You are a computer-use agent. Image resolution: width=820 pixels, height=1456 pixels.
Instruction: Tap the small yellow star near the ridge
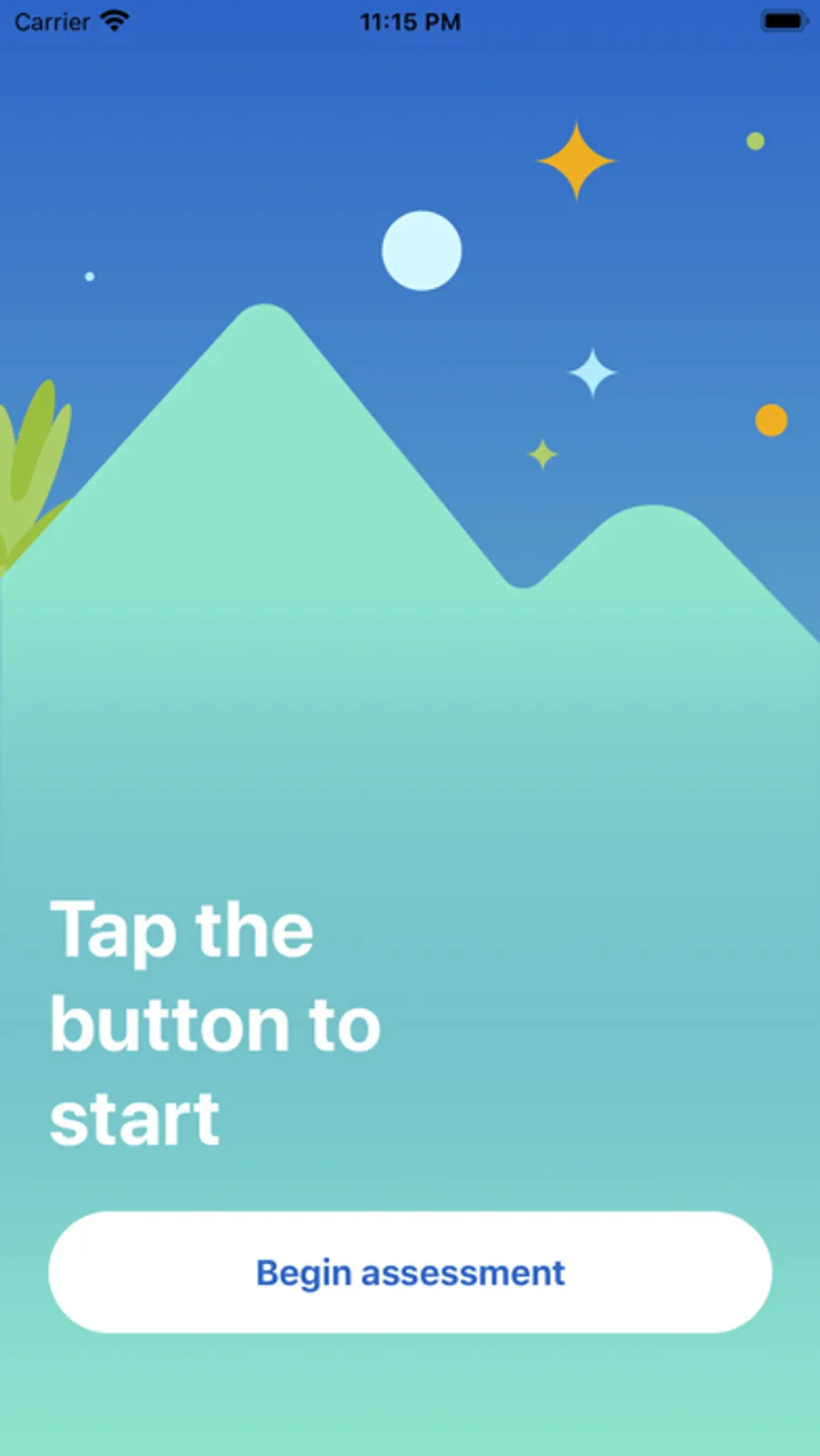coord(541,453)
